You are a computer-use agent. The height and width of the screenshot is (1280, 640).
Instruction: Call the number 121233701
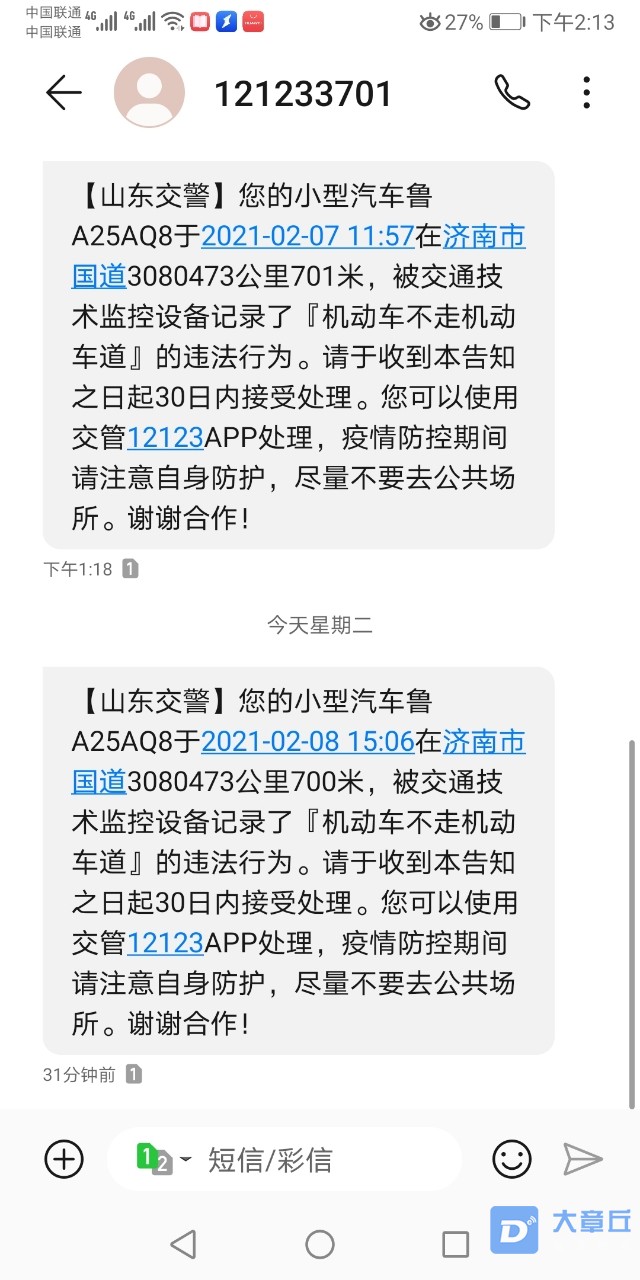pyautogui.click(x=511, y=93)
